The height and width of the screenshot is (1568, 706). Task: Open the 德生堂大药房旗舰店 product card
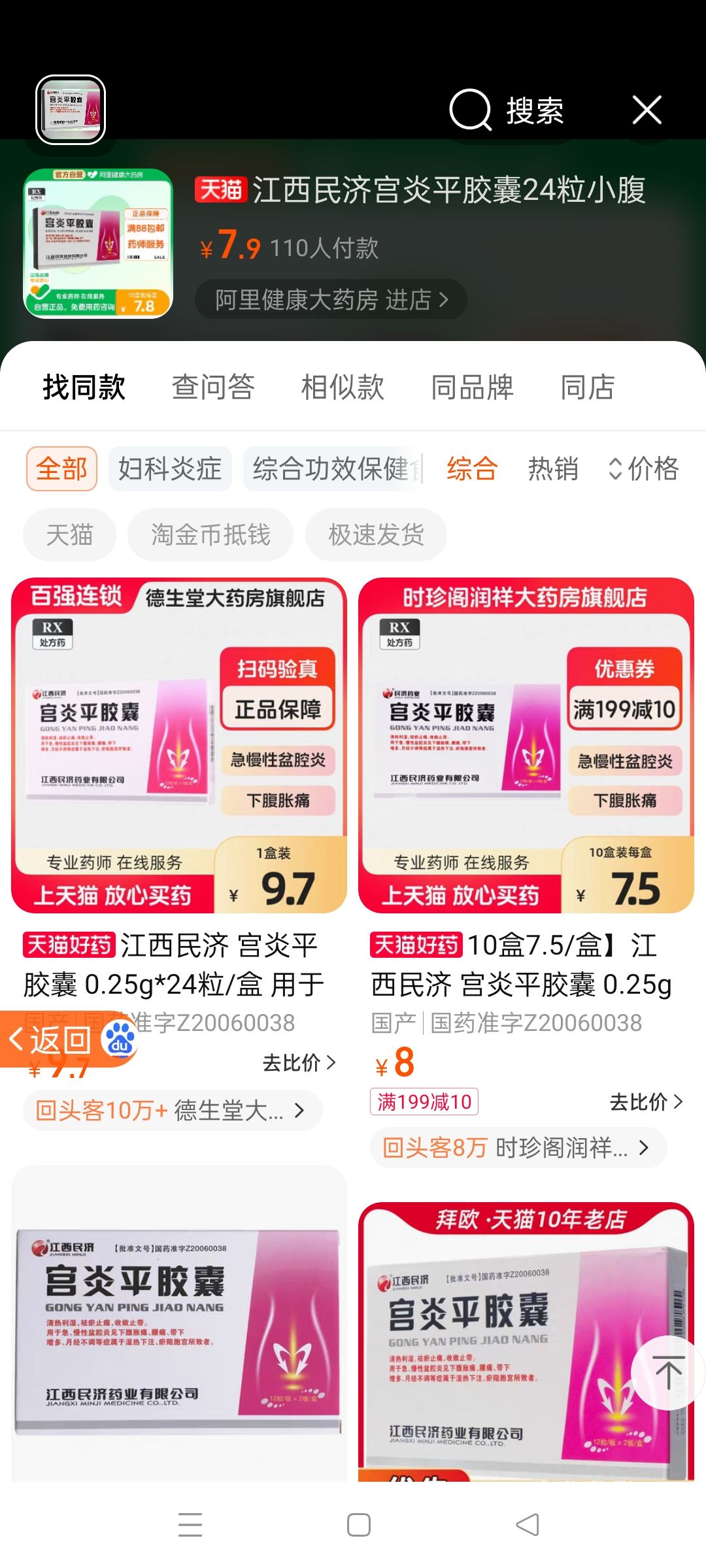click(x=178, y=745)
